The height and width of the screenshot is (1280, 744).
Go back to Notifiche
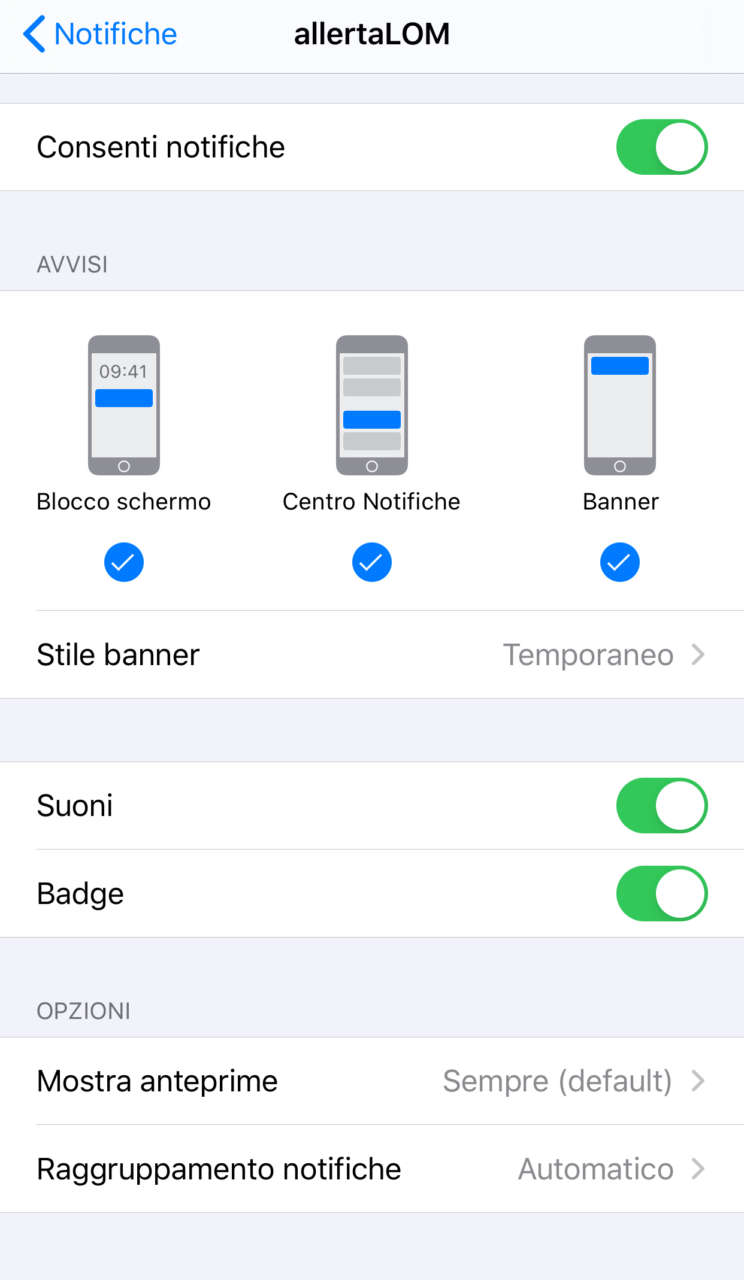coord(100,35)
